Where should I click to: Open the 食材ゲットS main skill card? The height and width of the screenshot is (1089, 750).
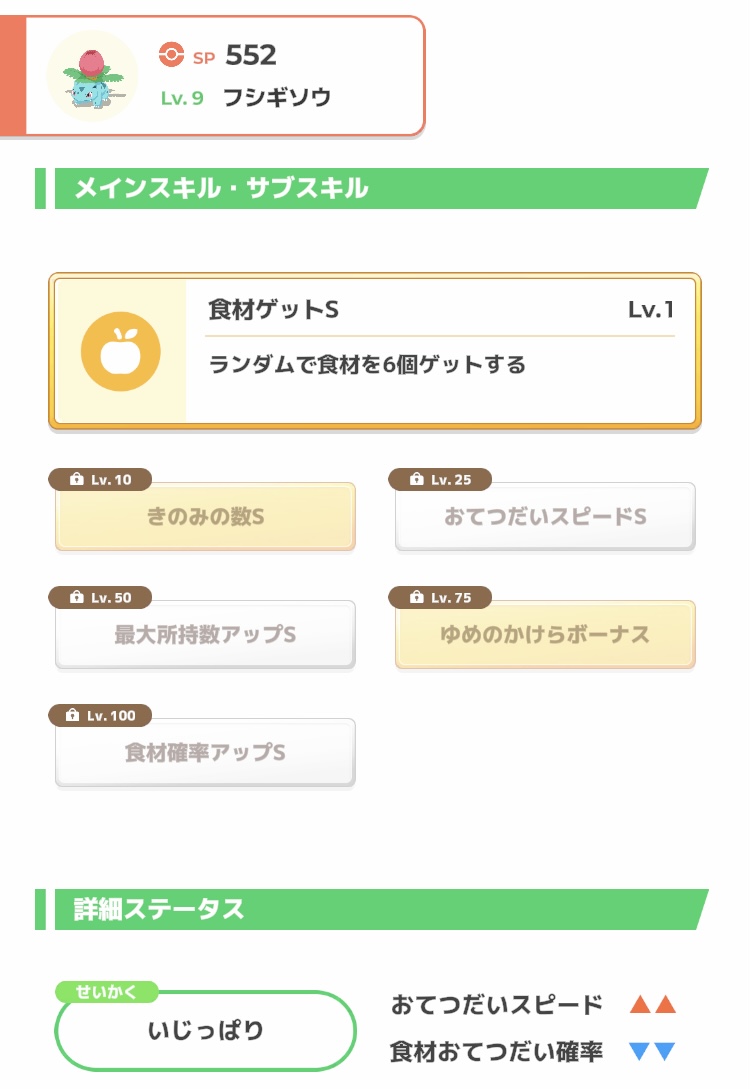coord(375,351)
